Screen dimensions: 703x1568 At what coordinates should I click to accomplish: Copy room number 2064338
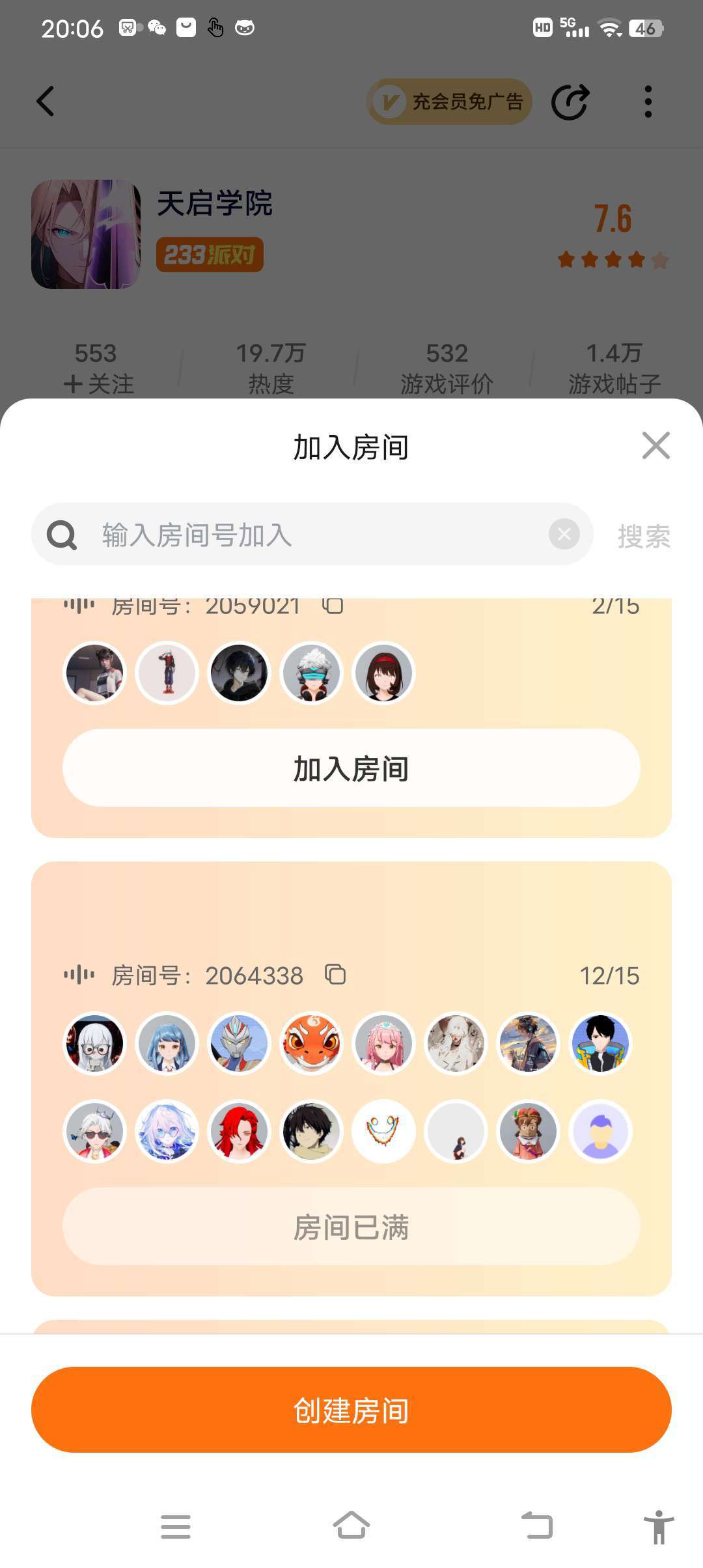coord(335,975)
